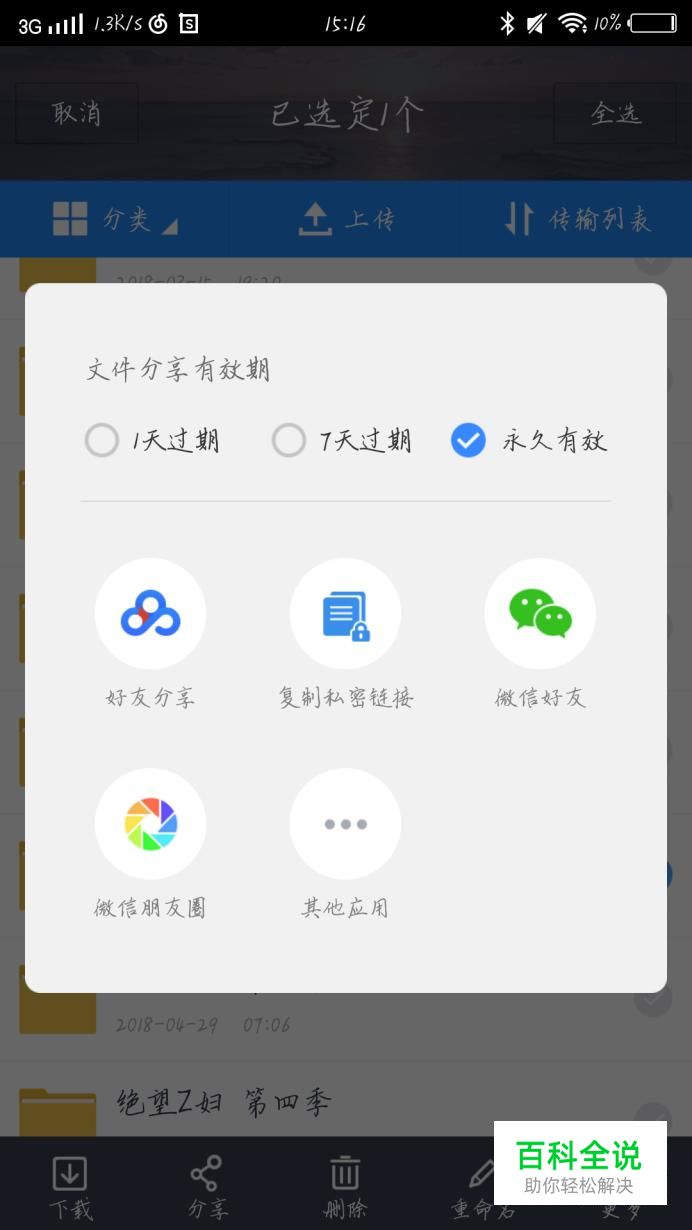Open 其他应用 sharing options
This screenshot has width=692, height=1230.
click(345, 844)
